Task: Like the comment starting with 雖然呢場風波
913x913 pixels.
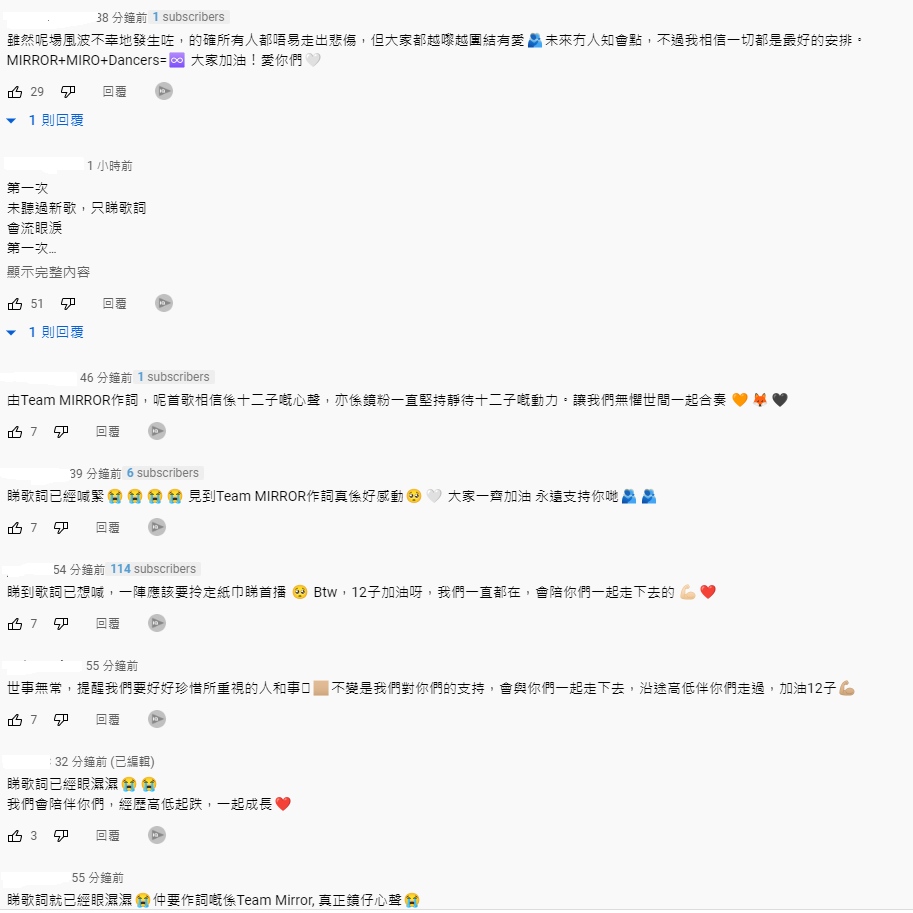Action: point(15,92)
